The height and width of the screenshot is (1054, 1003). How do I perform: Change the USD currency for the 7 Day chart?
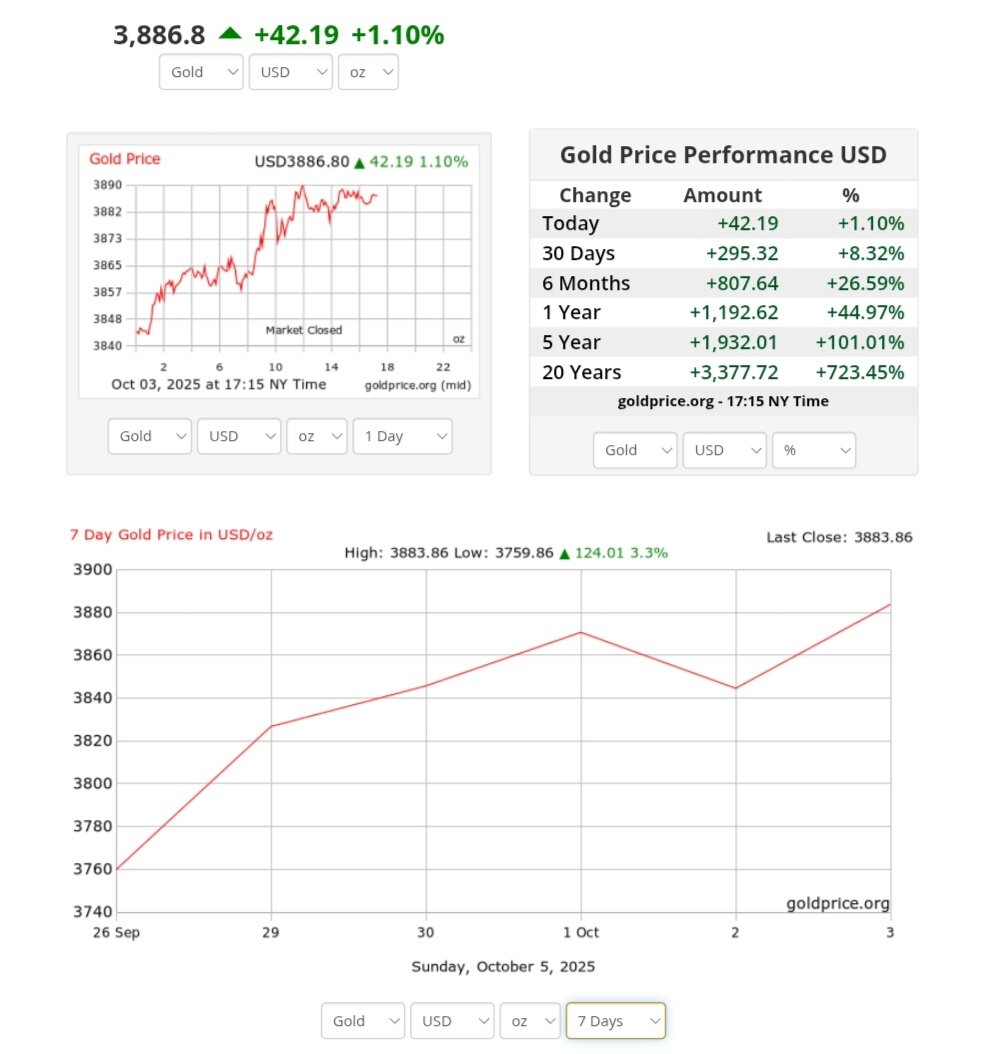[452, 1021]
